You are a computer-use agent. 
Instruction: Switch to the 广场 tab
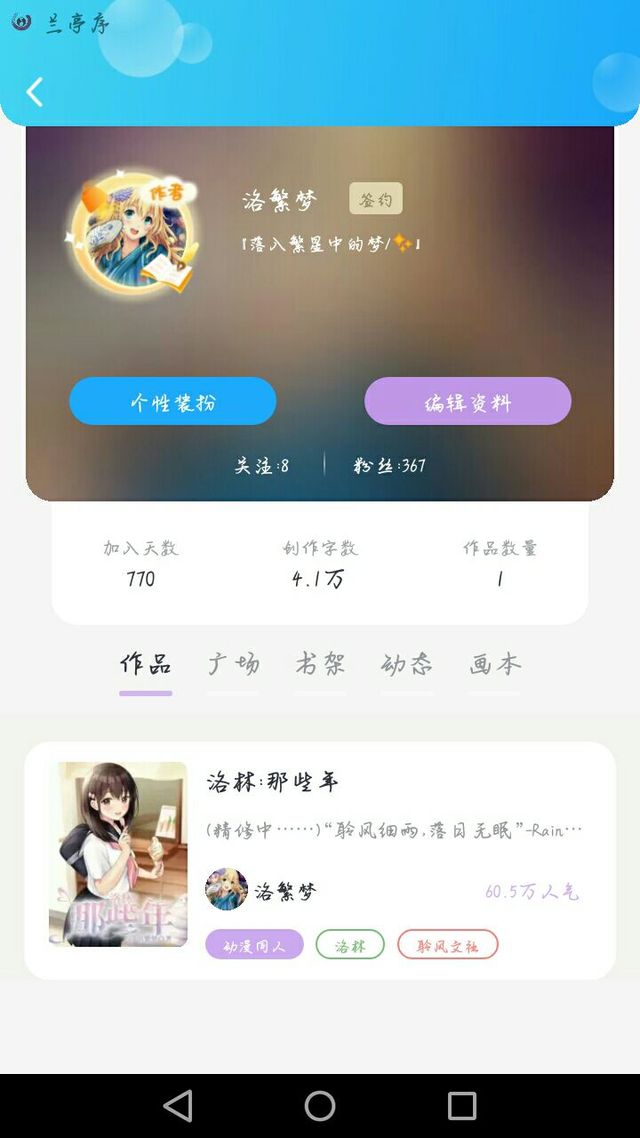[233, 665]
